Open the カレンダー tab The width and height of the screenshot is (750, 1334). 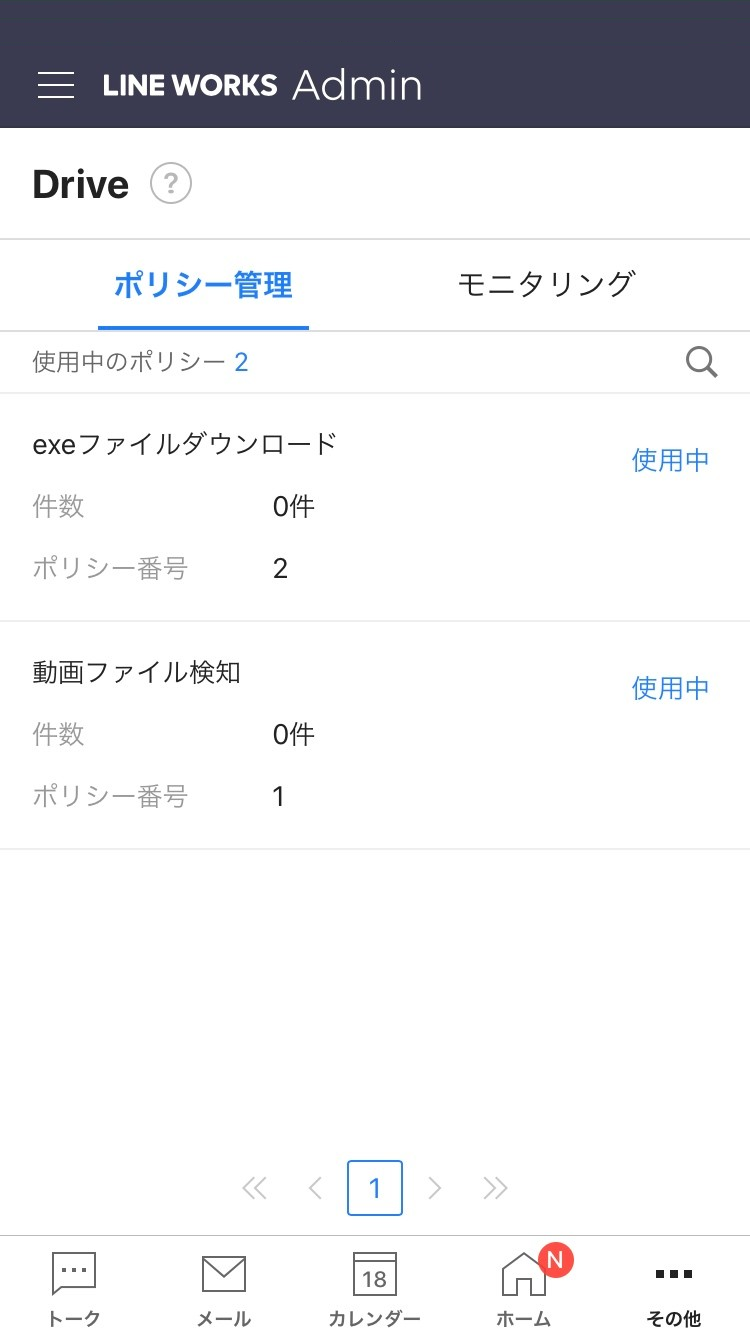[375, 1288]
